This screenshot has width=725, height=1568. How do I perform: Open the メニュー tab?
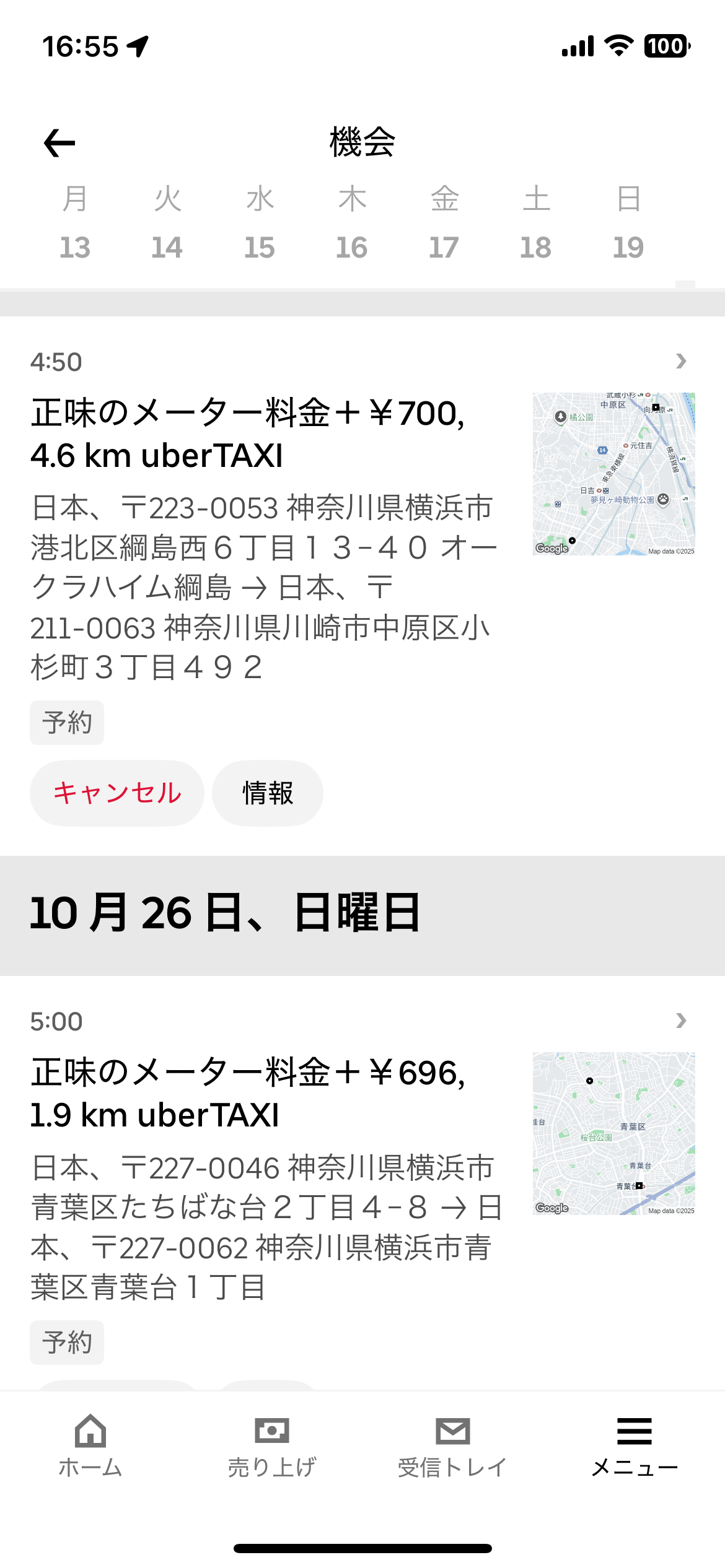pyautogui.click(x=635, y=1446)
